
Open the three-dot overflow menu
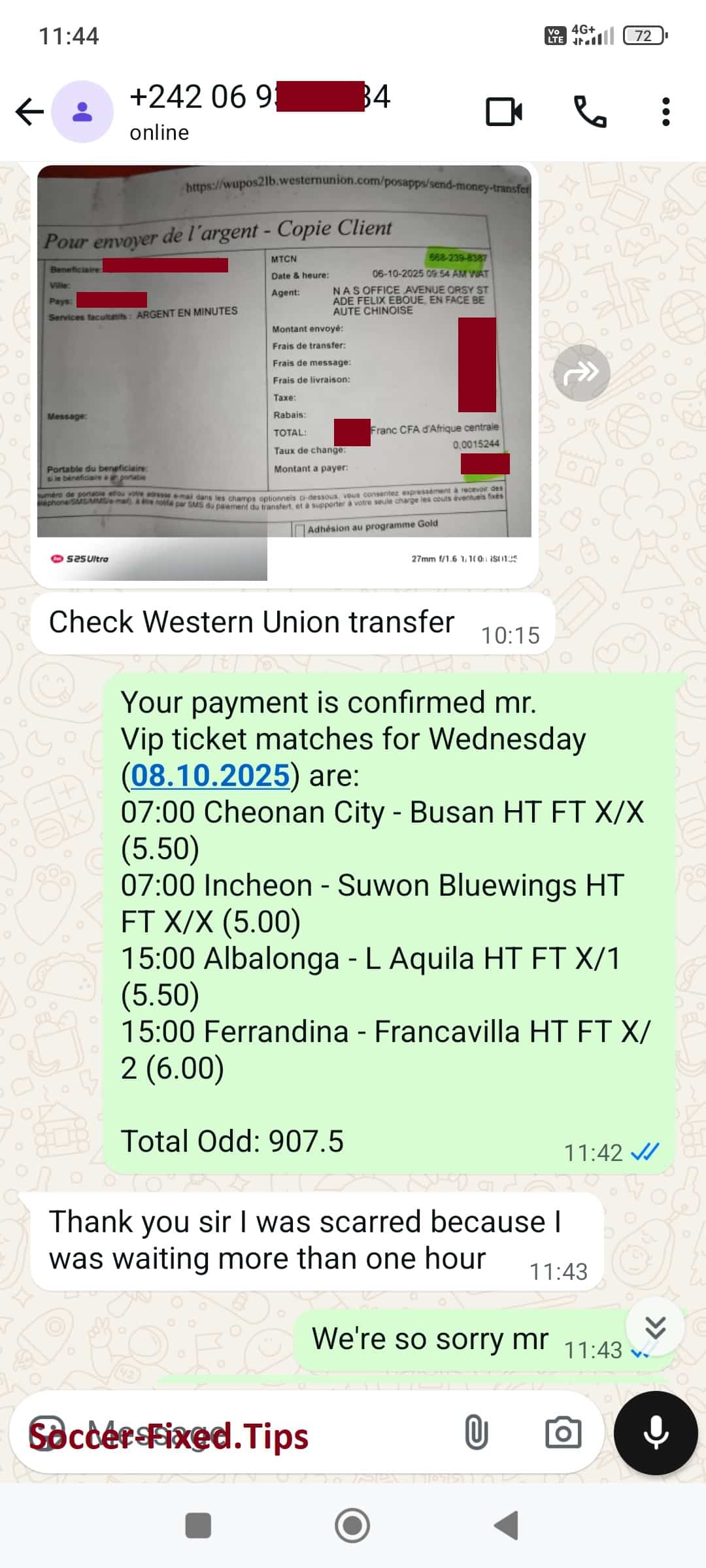coord(665,112)
